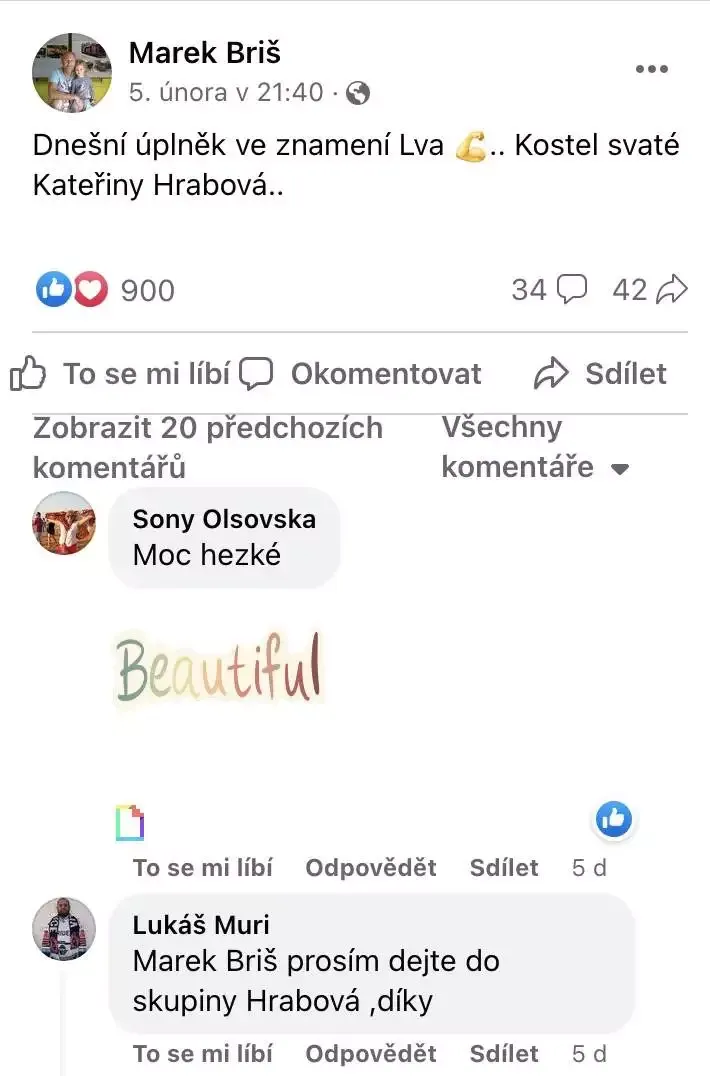
Task: Open the post's three-dot options menu
Action: click(x=651, y=69)
